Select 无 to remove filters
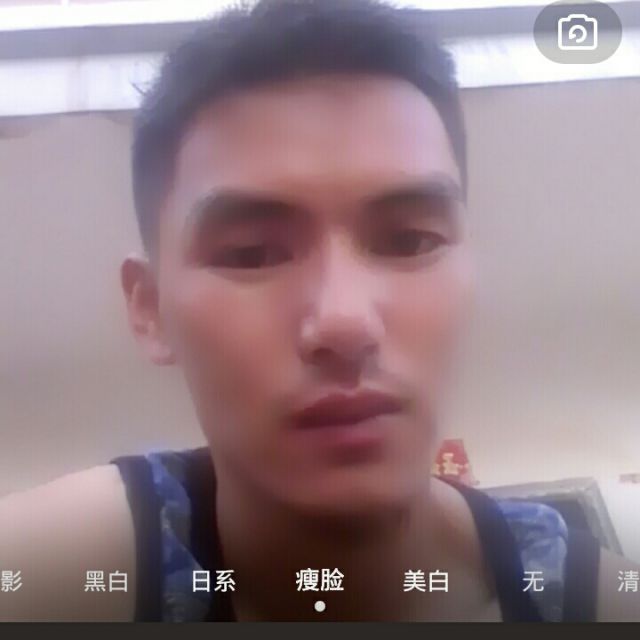This screenshot has height=640, width=640. tap(533, 581)
